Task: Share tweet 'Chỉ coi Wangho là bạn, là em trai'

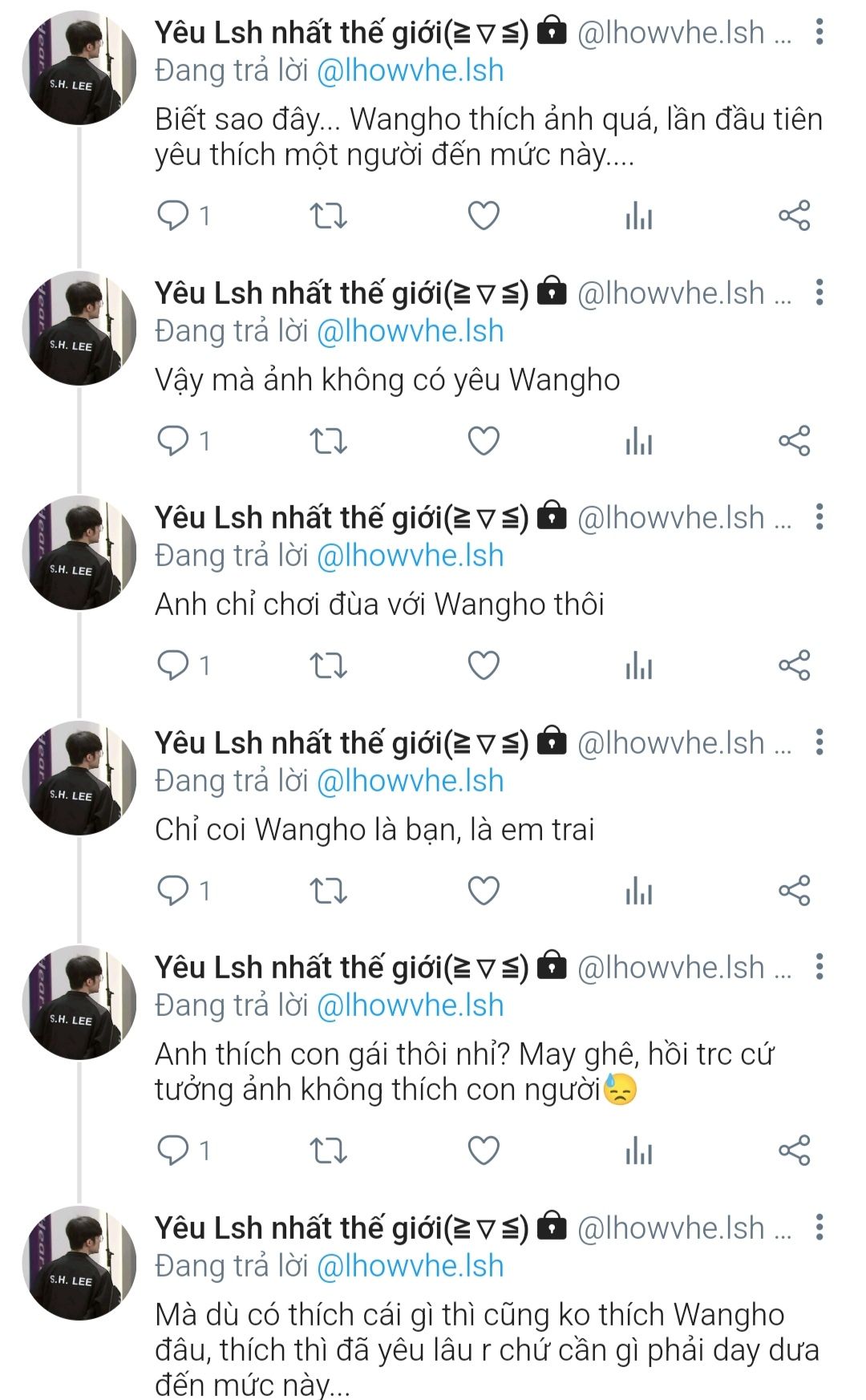Action: [795, 890]
